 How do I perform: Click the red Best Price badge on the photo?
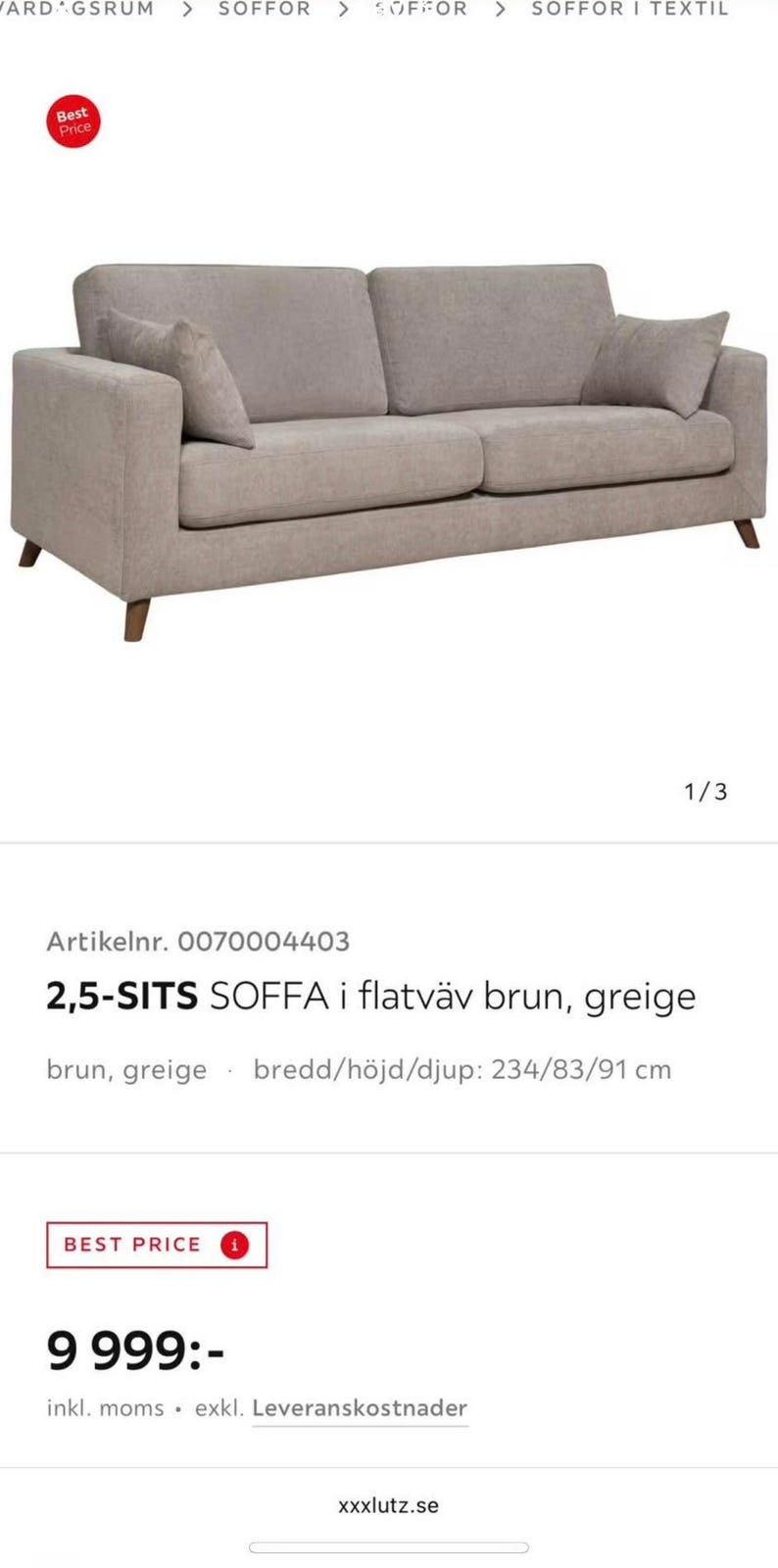pos(73,121)
